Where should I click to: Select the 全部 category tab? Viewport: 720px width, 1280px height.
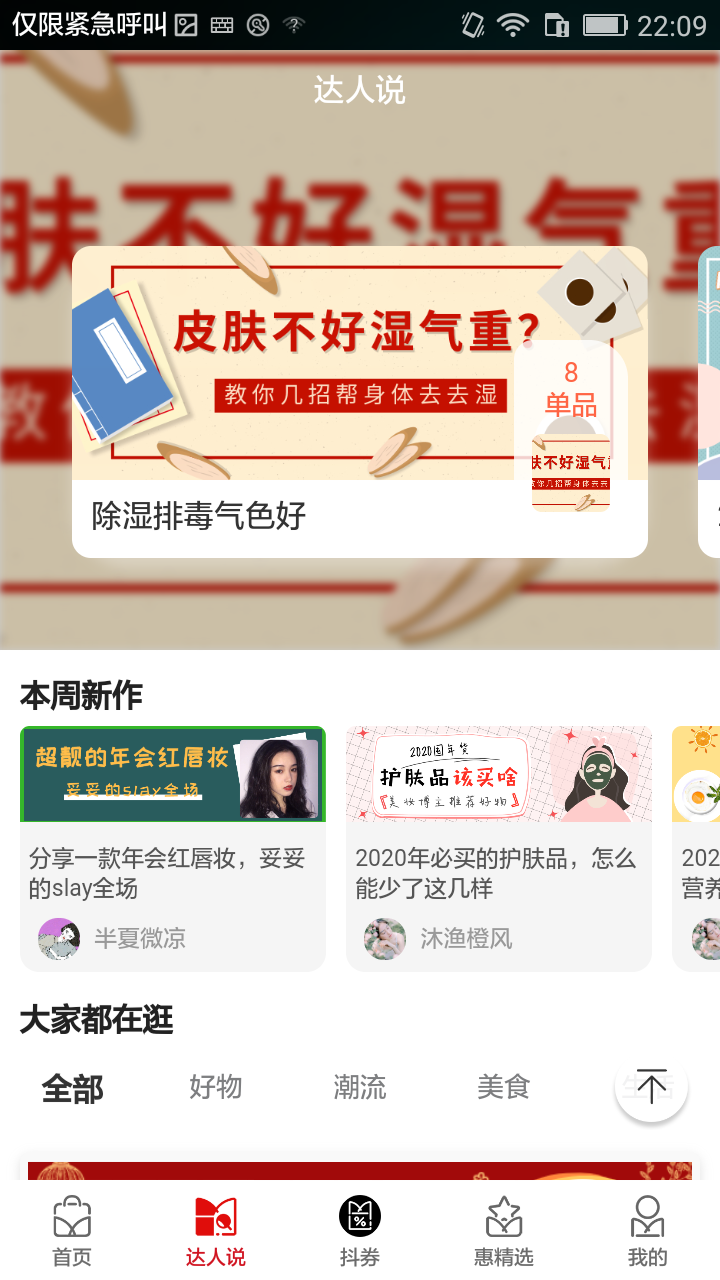72,1089
